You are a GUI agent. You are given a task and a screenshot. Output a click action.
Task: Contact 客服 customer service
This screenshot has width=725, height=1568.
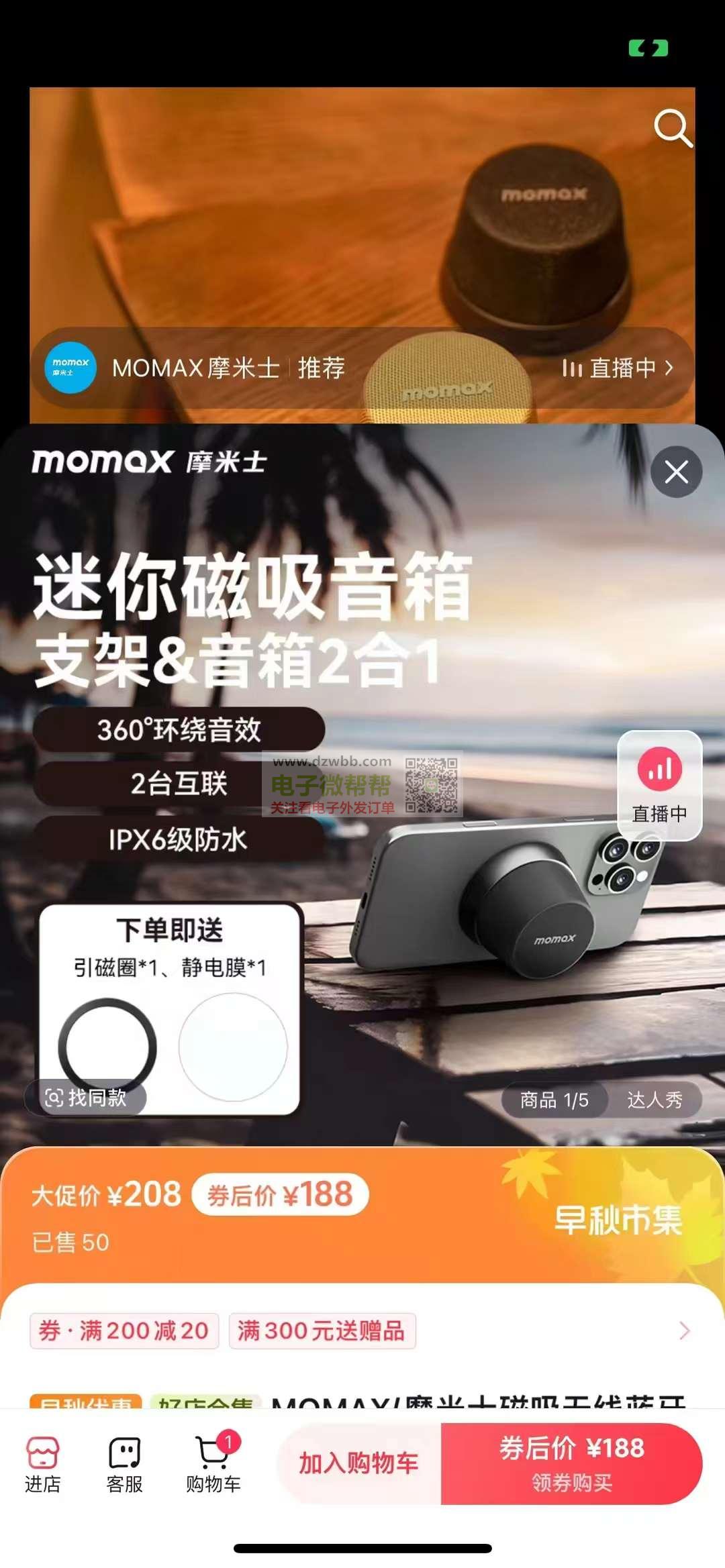(x=125, y=1465)
